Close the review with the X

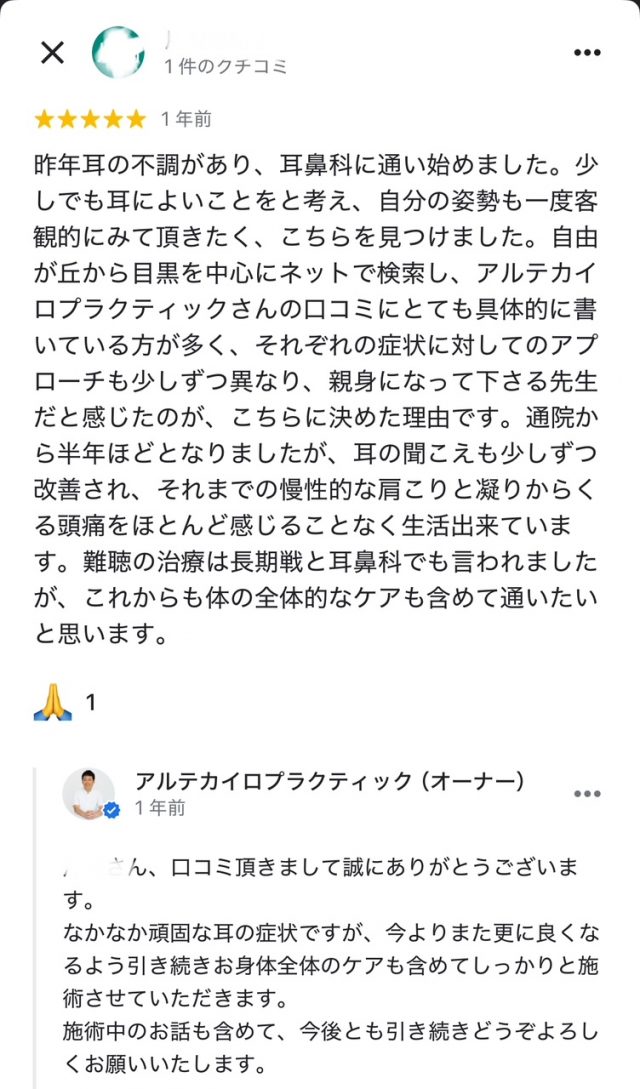52,52
